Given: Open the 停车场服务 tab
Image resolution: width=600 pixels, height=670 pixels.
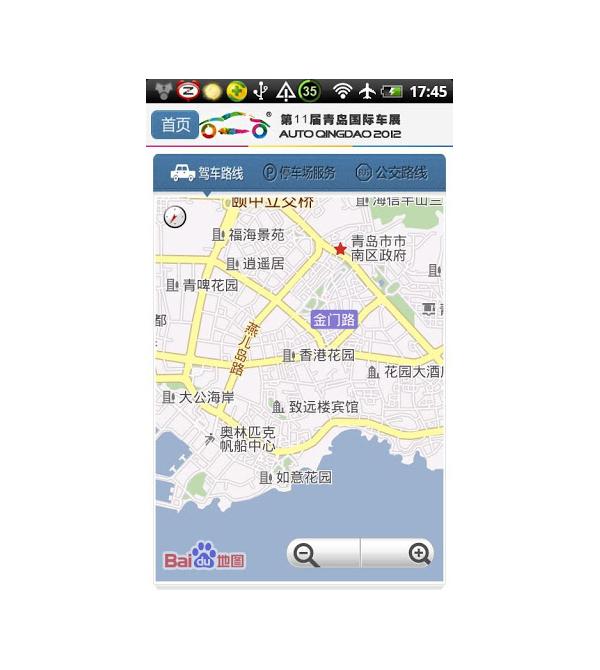Looking at the screenshot, I should tap(299, 173).
